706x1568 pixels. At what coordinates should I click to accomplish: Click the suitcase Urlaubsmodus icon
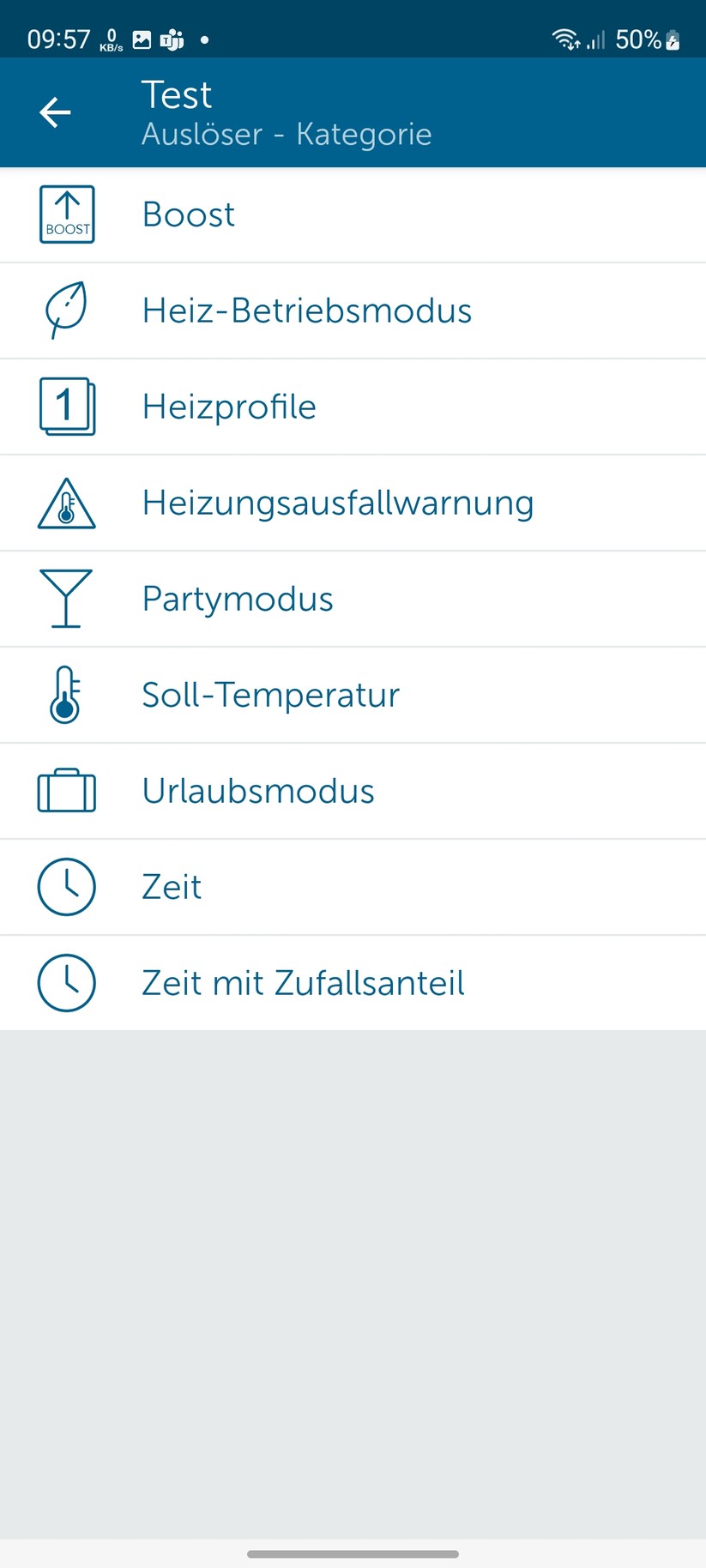[x=66, y=791]
